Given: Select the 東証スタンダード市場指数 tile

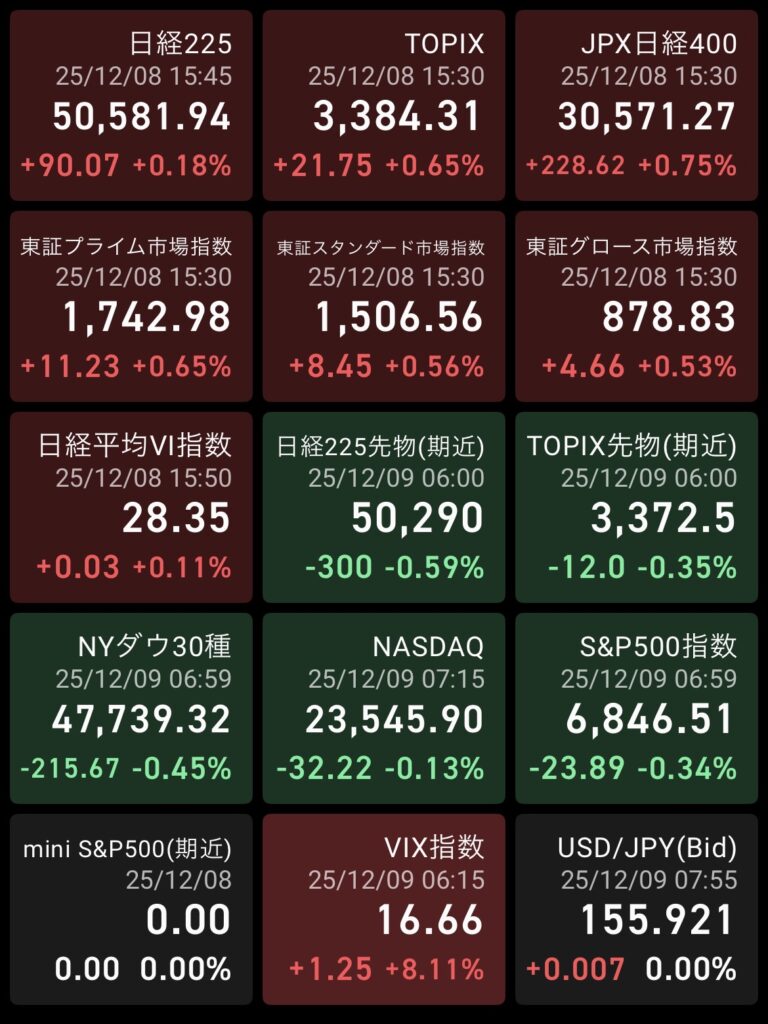Looking at the screenshot, I should (x=384, y=306).
